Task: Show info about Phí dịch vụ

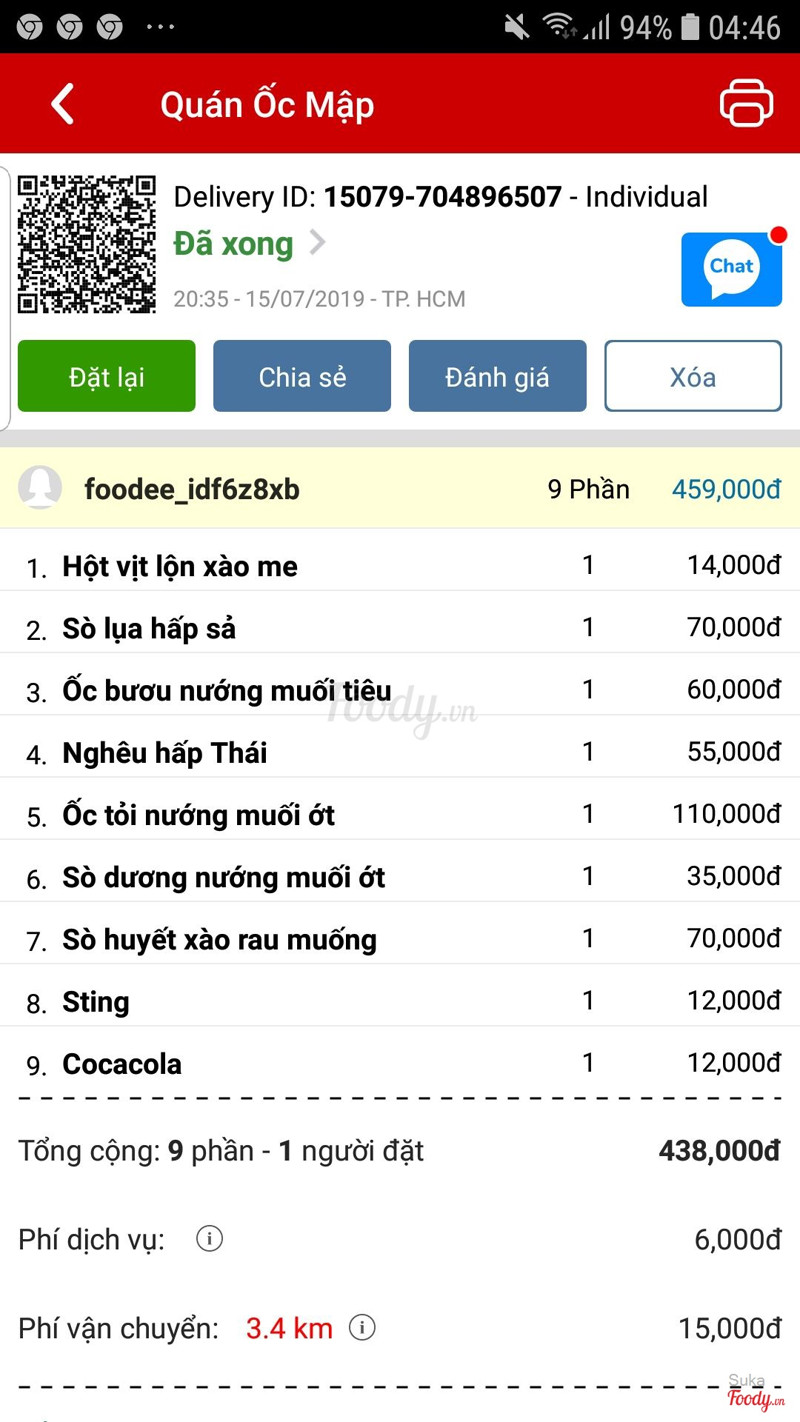Action: 209,1239
